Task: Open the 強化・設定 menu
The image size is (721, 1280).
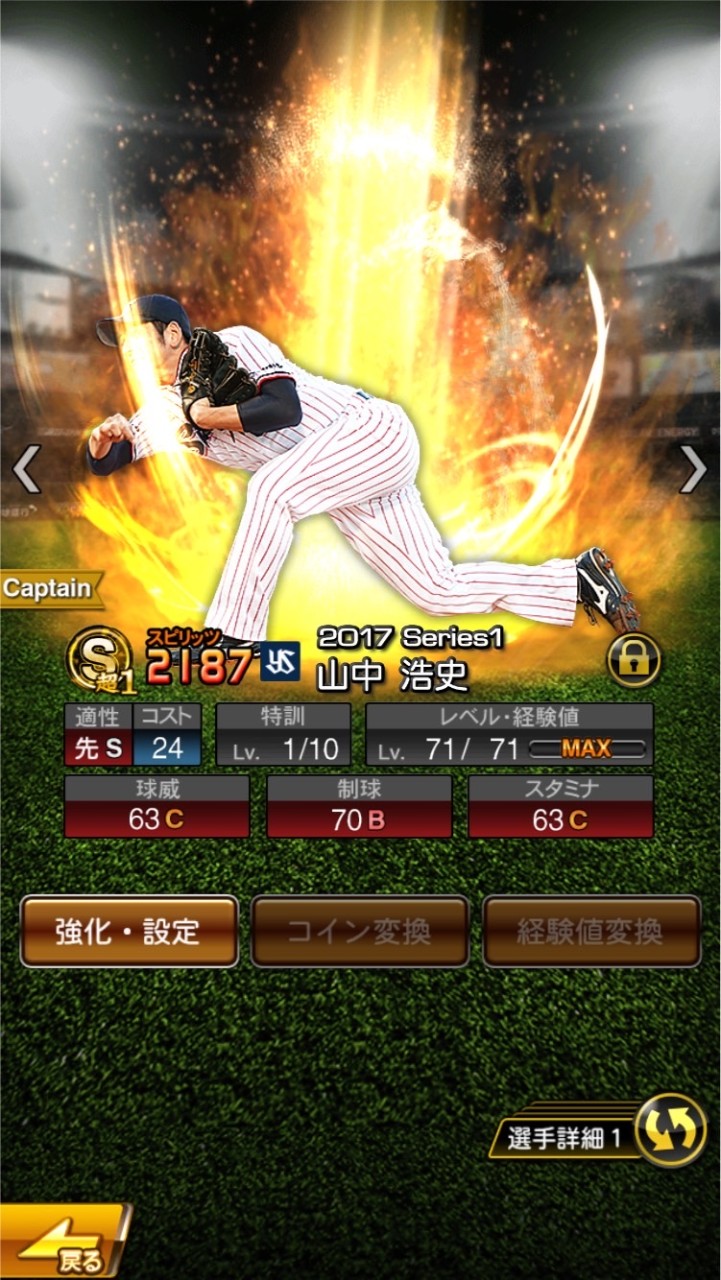Action: 129,931
